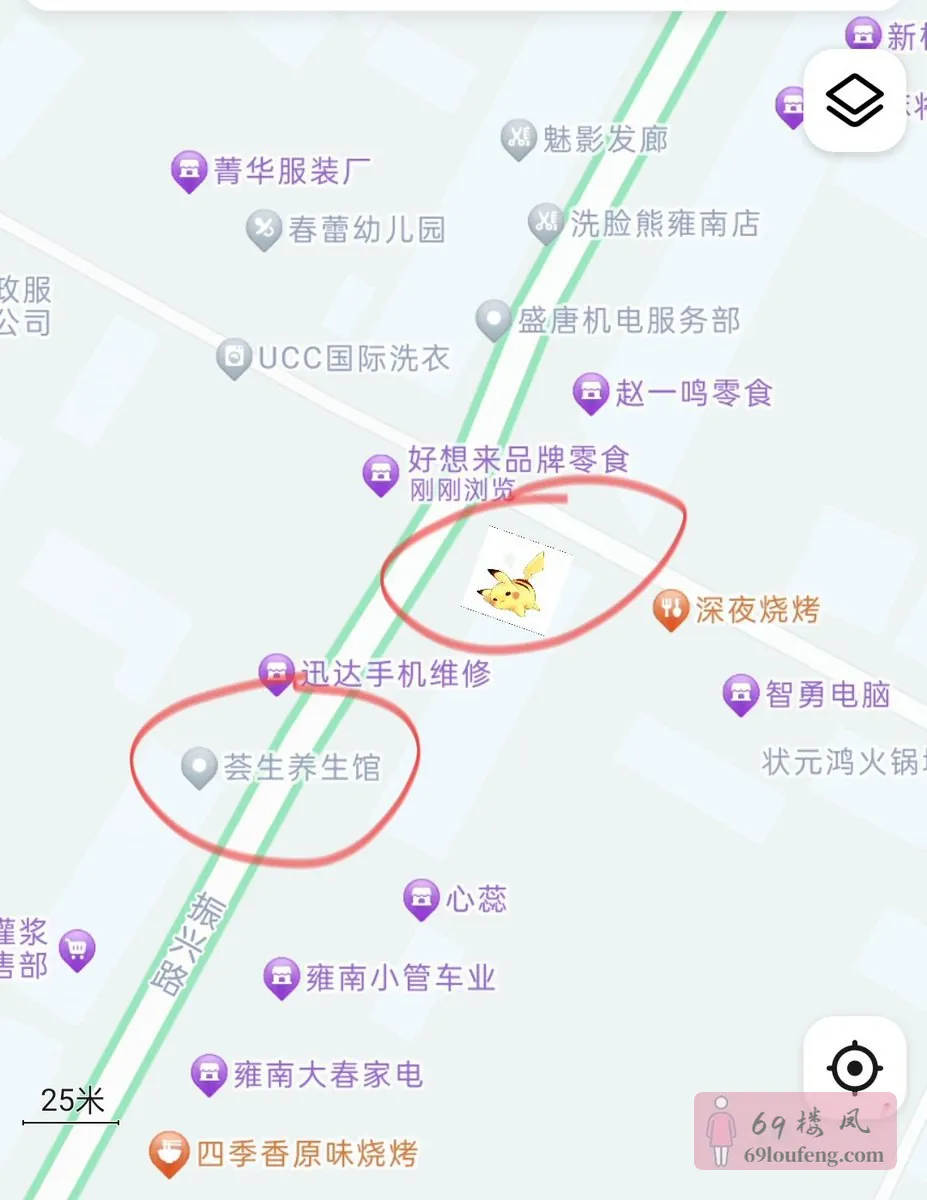Tap the 魅影发廊 scissors icon
Viewport: 927px width, 1200px height.
point(518,135)
